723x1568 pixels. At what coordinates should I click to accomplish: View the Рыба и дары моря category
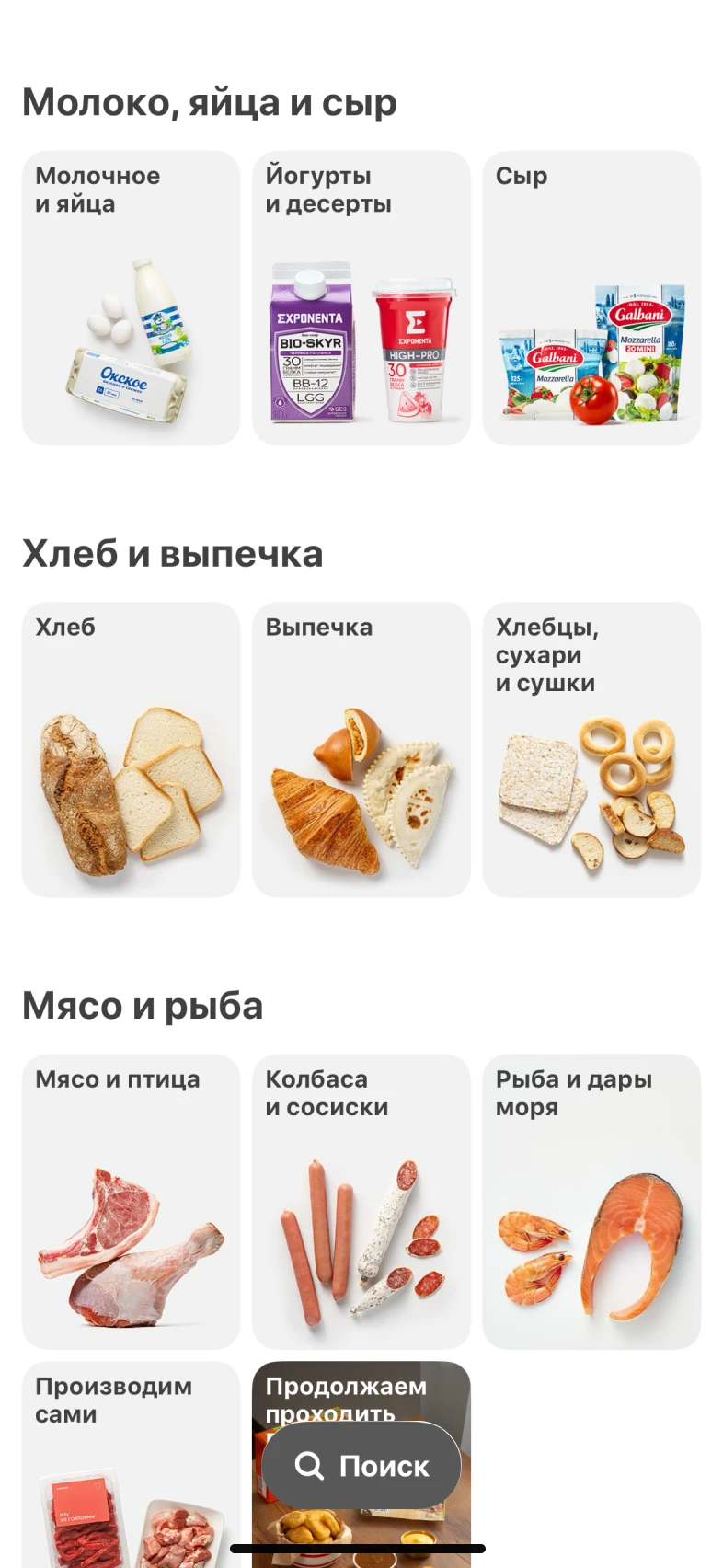pyautogui.click(x=591, y=1201)
